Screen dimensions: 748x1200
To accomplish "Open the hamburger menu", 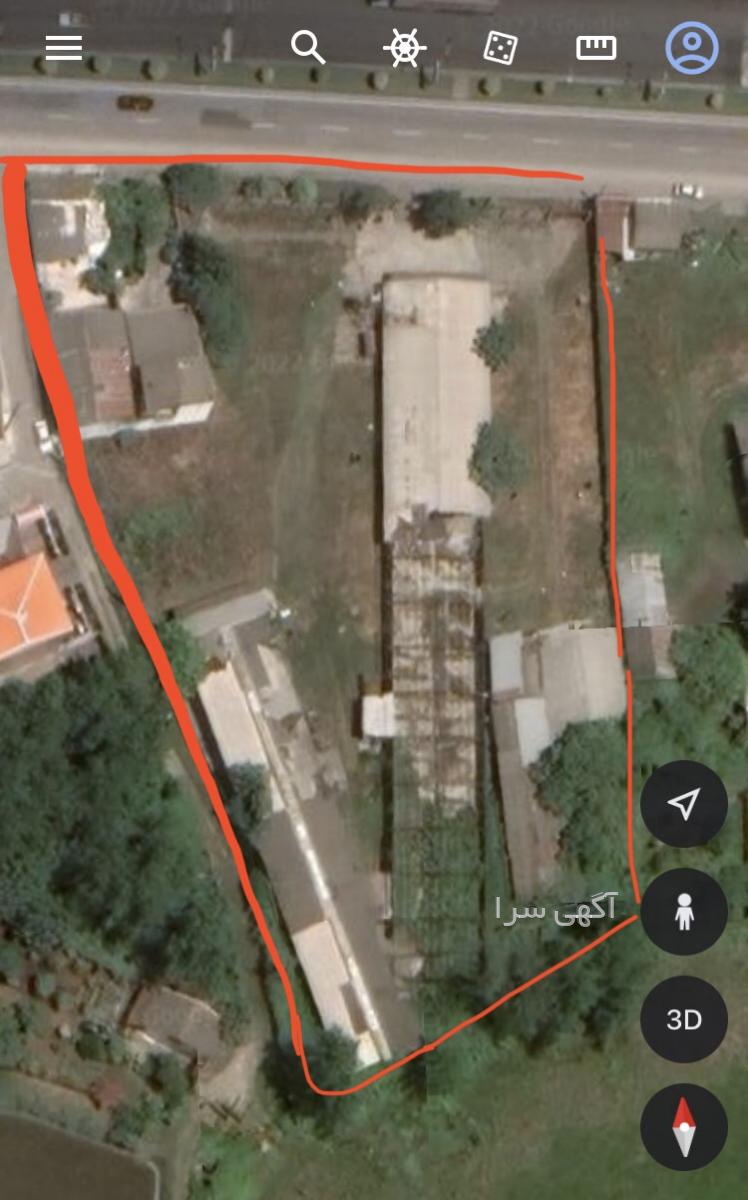I will [x=63, y=47].
